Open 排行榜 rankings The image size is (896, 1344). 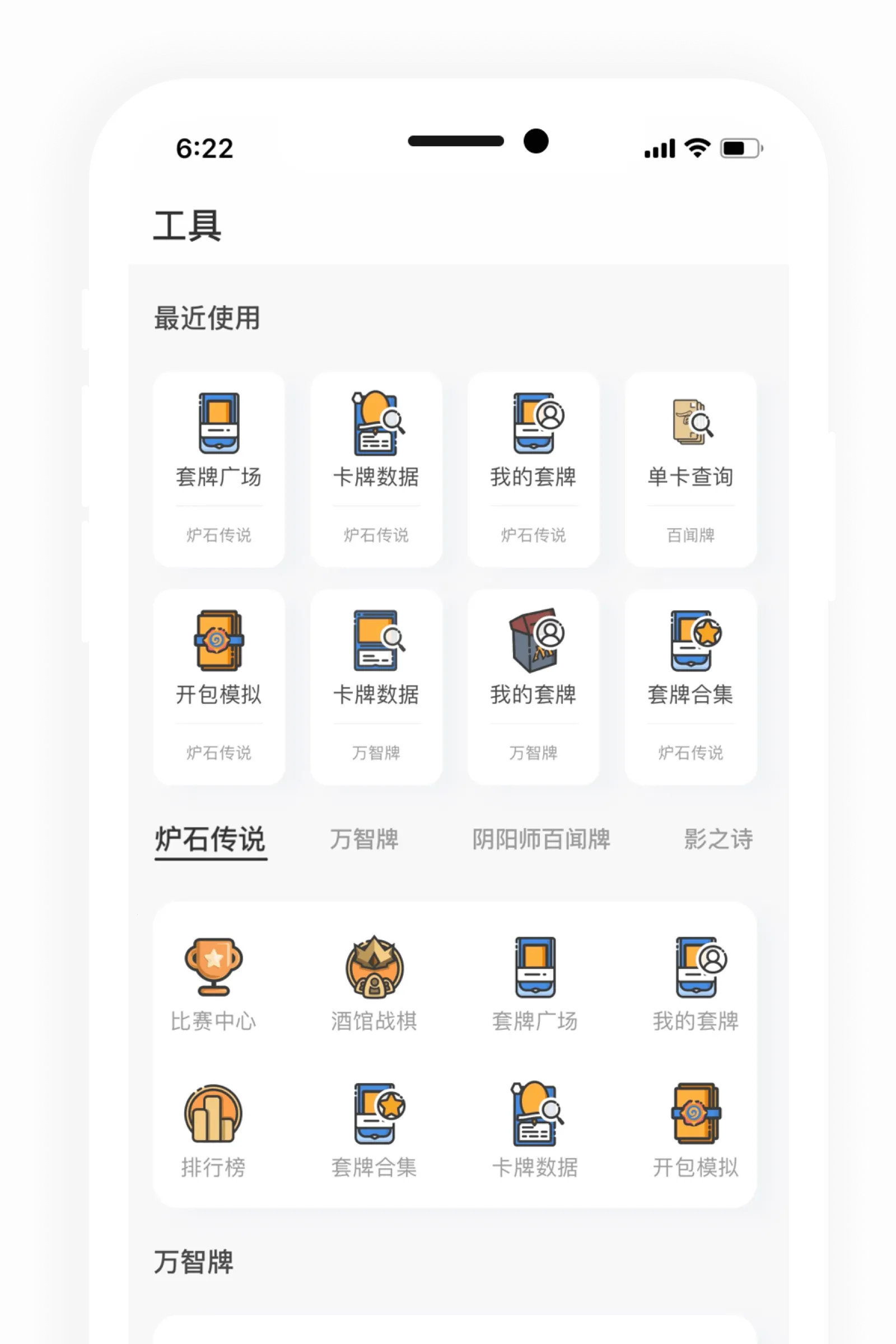pyautogui.click(x=213, y=1129)
